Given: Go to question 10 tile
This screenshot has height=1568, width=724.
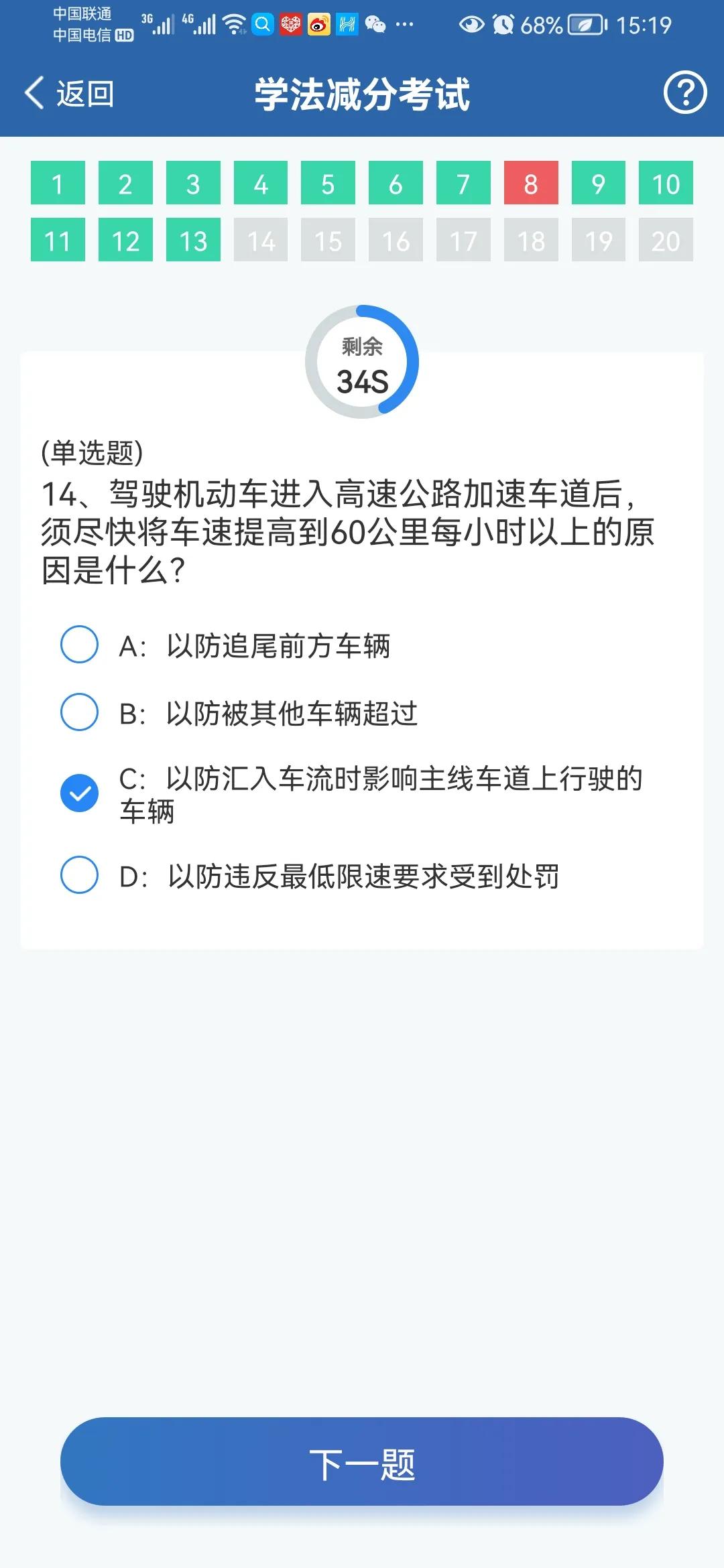Looking at the screenshot, I should (666, 183).
